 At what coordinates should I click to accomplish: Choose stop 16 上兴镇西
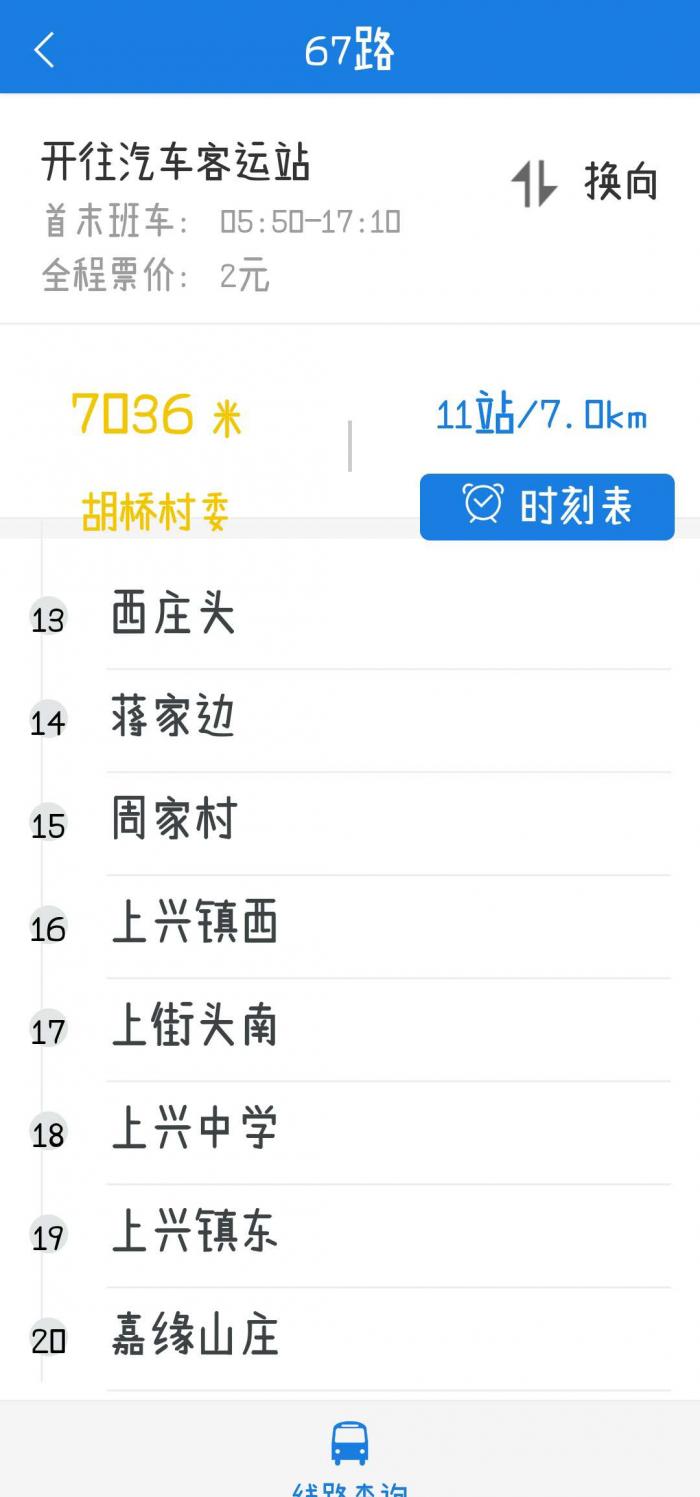[x=194, y=925]
